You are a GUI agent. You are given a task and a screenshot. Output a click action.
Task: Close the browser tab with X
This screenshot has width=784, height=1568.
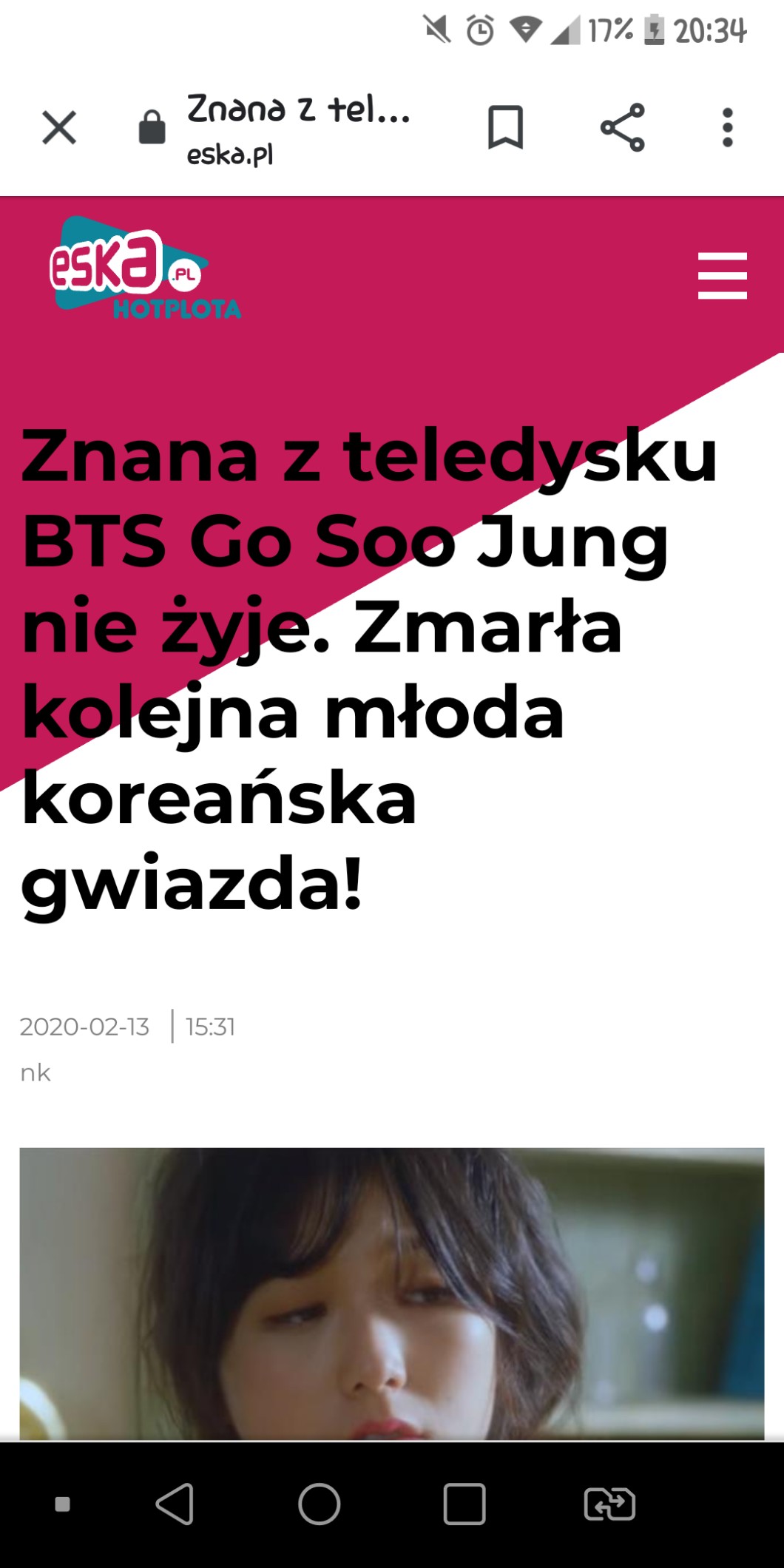[59, 128]
